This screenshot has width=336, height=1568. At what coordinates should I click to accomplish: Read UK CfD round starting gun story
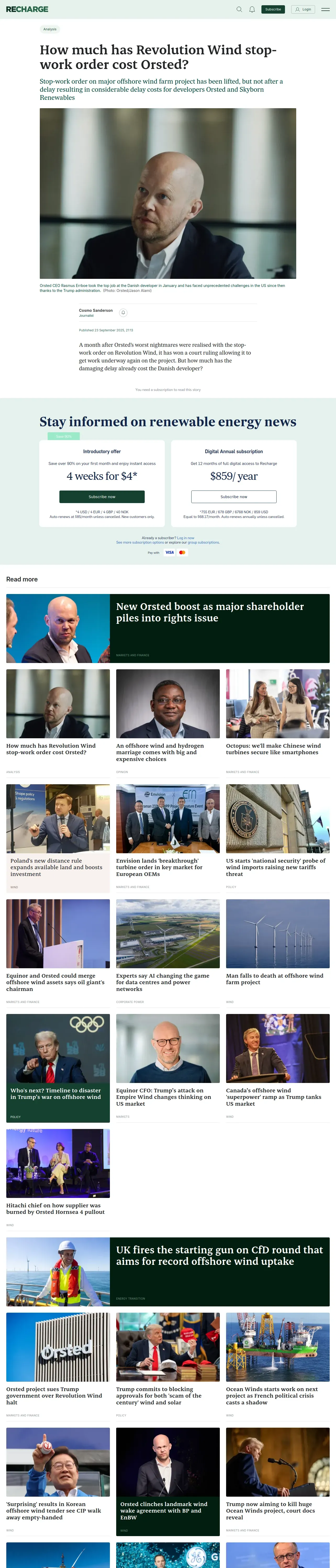click(219, 1255)
